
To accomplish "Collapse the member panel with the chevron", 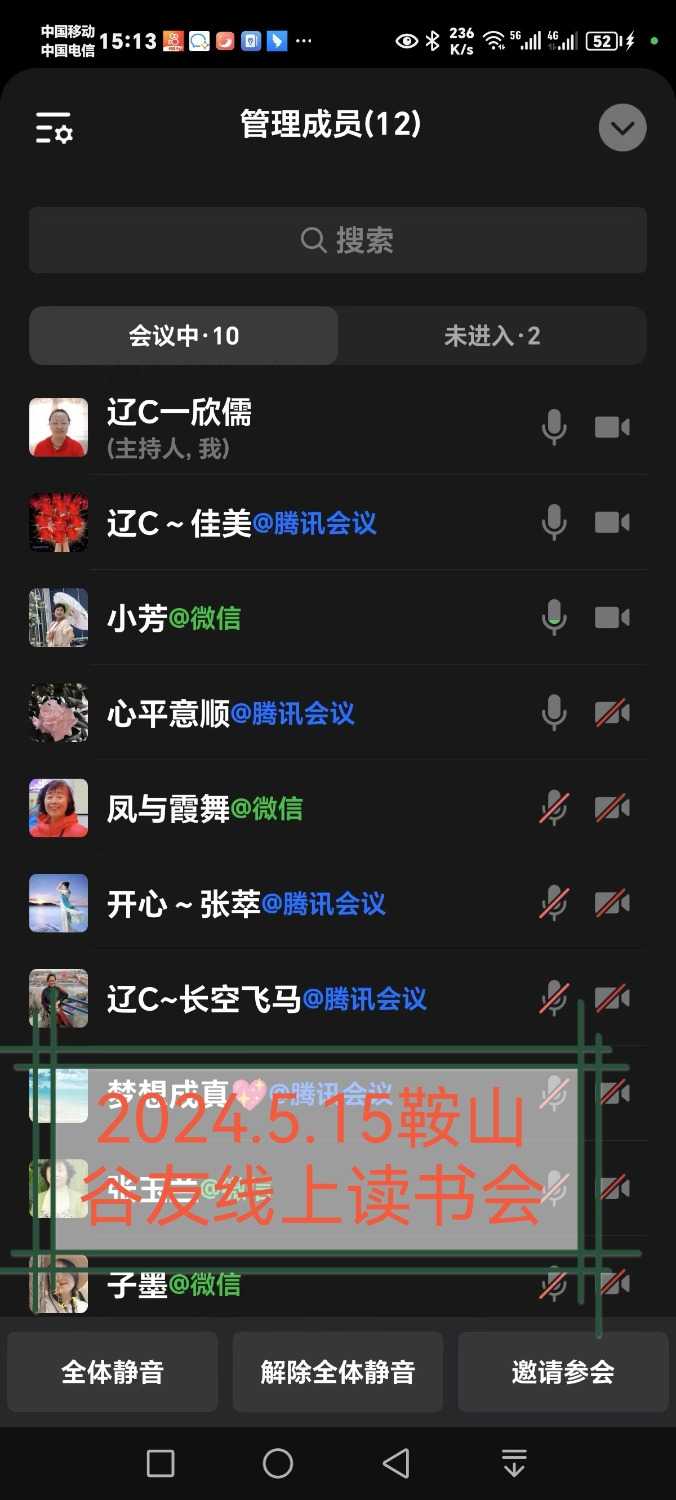I will coord(622,128).
